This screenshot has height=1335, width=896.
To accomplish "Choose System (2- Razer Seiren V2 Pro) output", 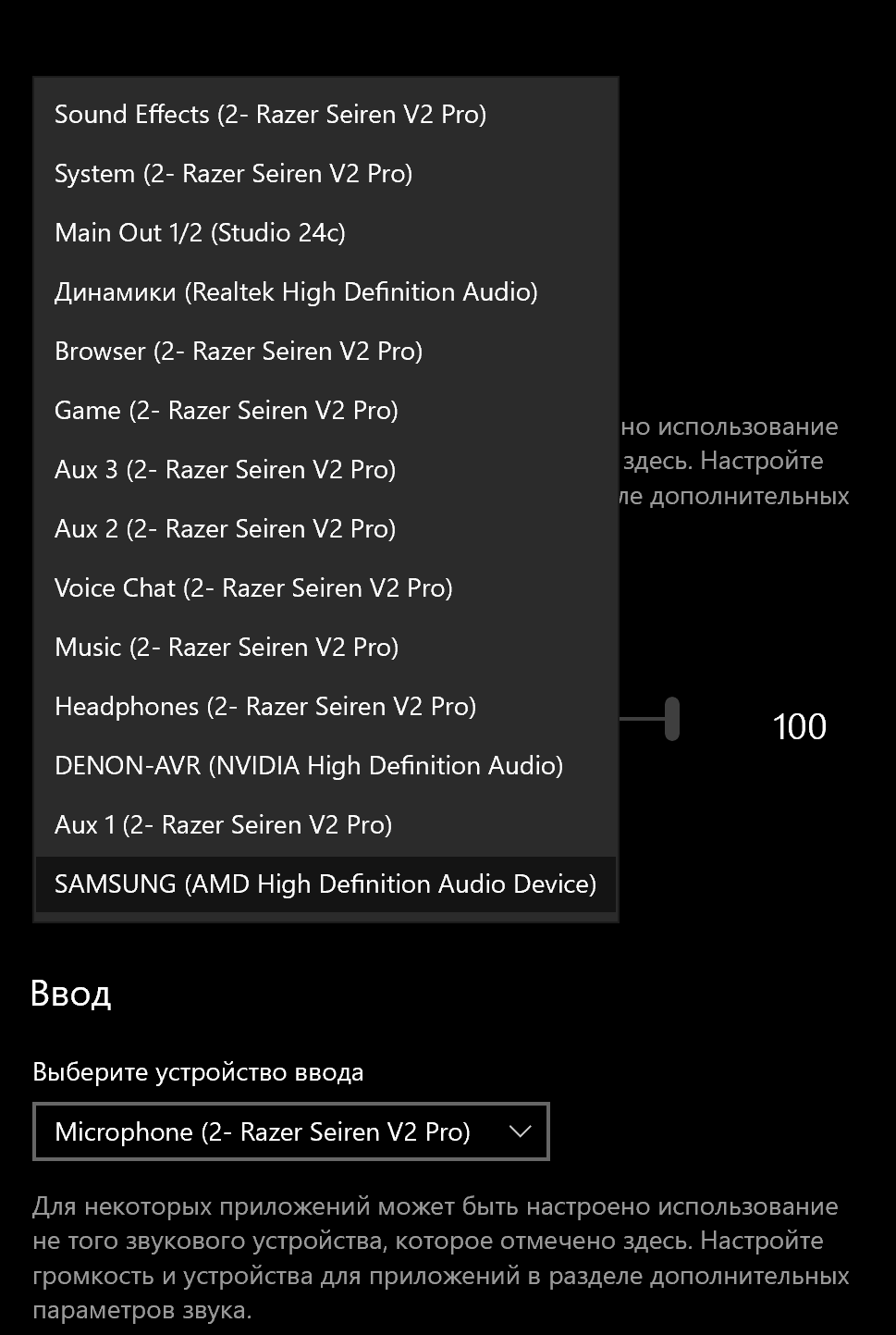I will click(233, 174).
